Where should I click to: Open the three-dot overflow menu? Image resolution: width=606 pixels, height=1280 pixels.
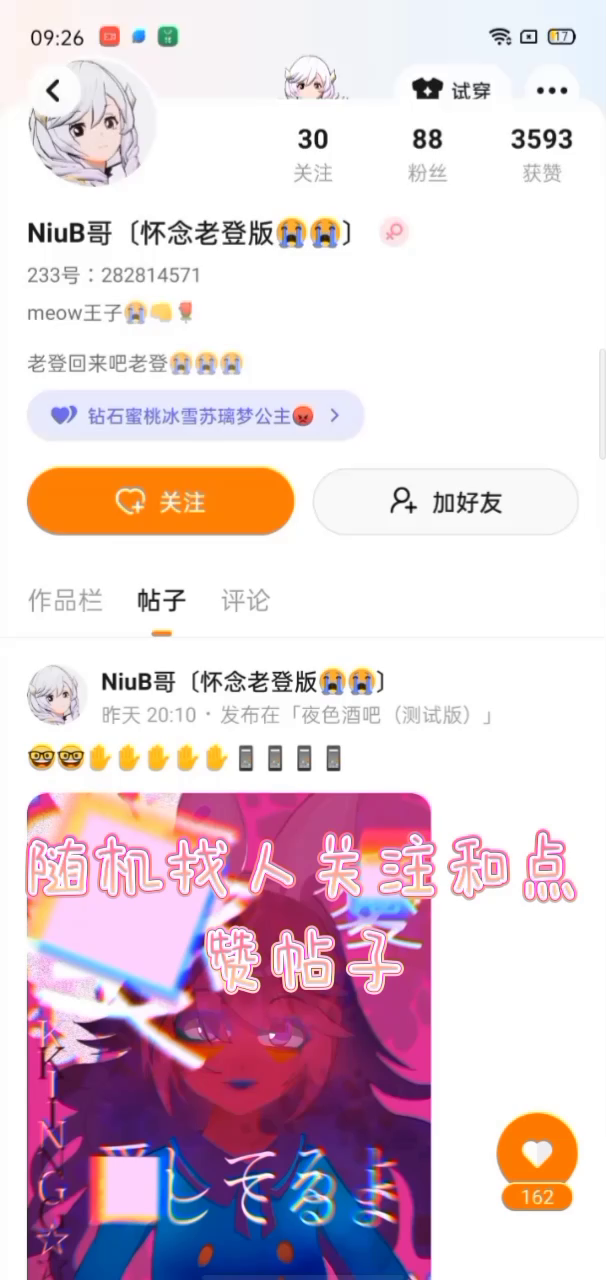tap(551, 91)
